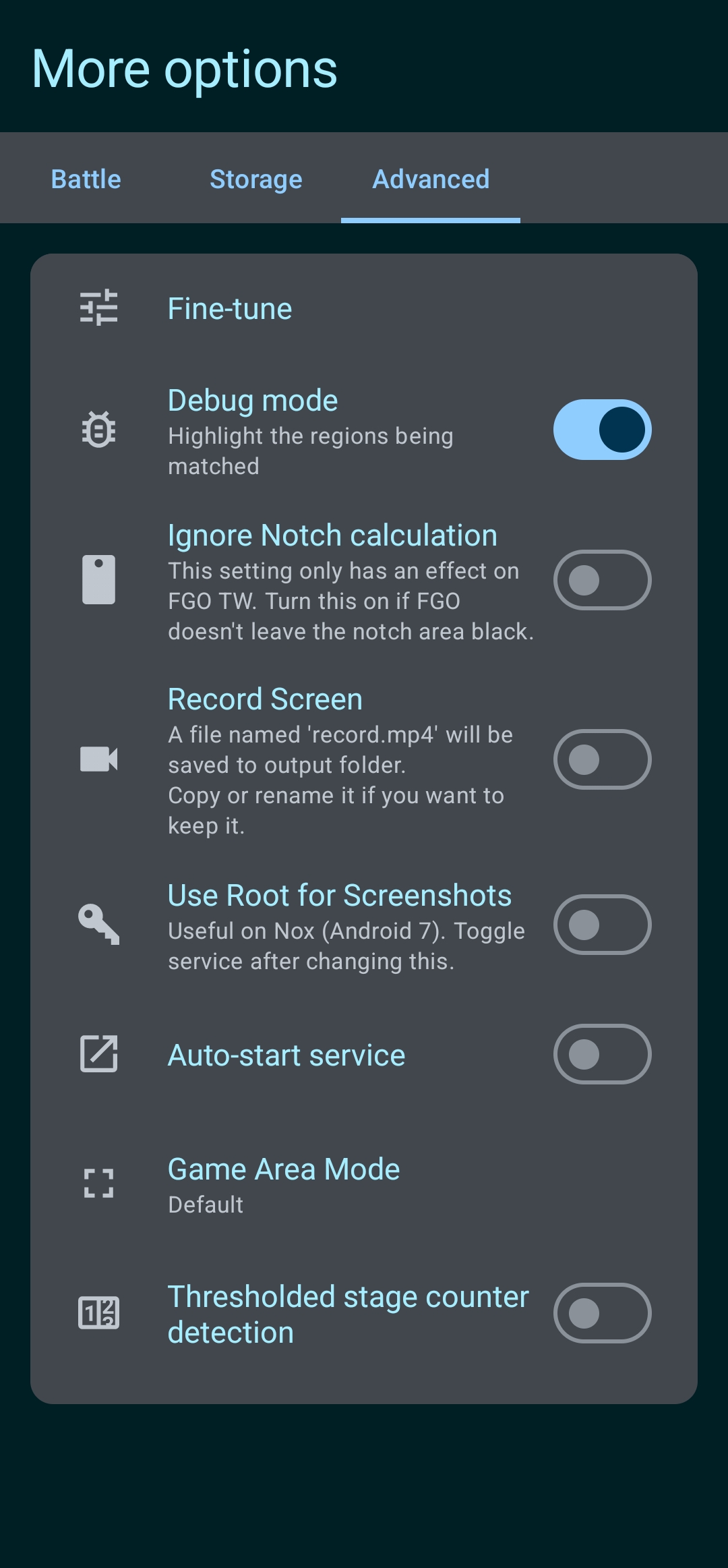The height and width of the screenshot is (1568, 728).
Task: Toggle Auto-start service on
Action: click(602, 1054)
